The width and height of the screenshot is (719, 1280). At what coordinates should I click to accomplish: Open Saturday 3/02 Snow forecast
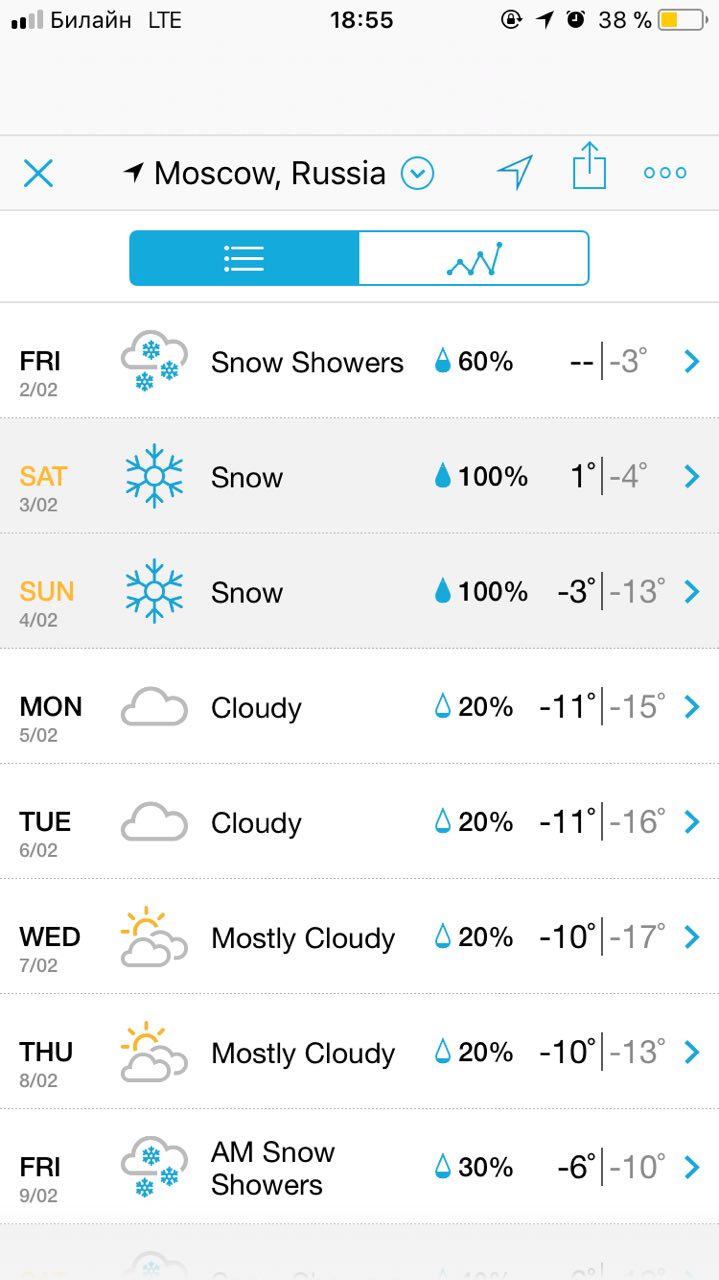[359, 476]
